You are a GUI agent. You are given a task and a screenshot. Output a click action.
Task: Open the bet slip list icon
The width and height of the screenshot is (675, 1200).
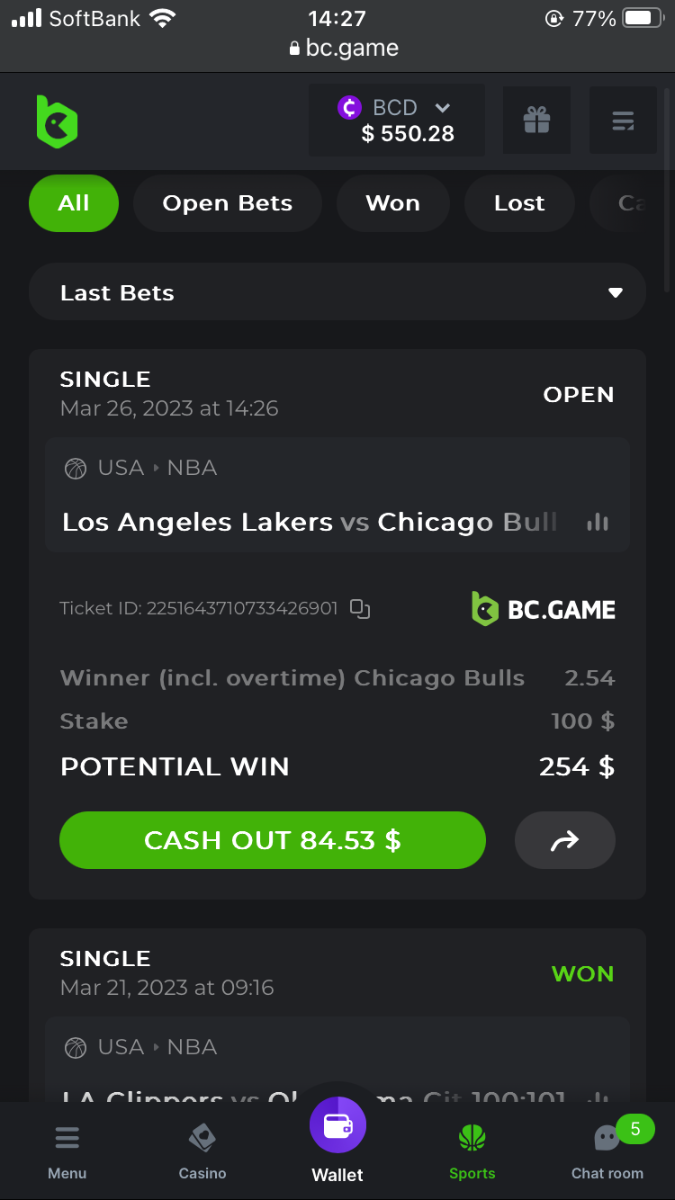pos(623,121)
